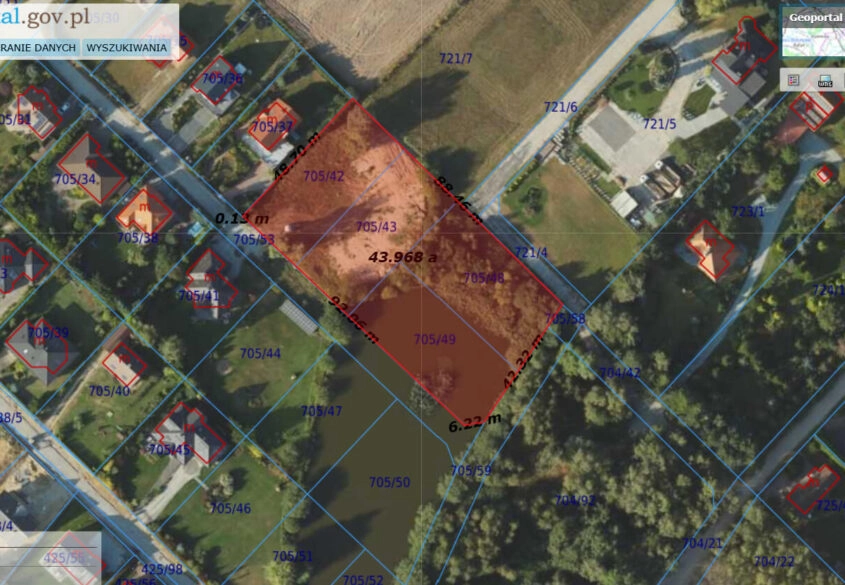This screenshot has height=585, width=845.
Task: Open the partially visible DANYCH data menu
Action: 38,47
